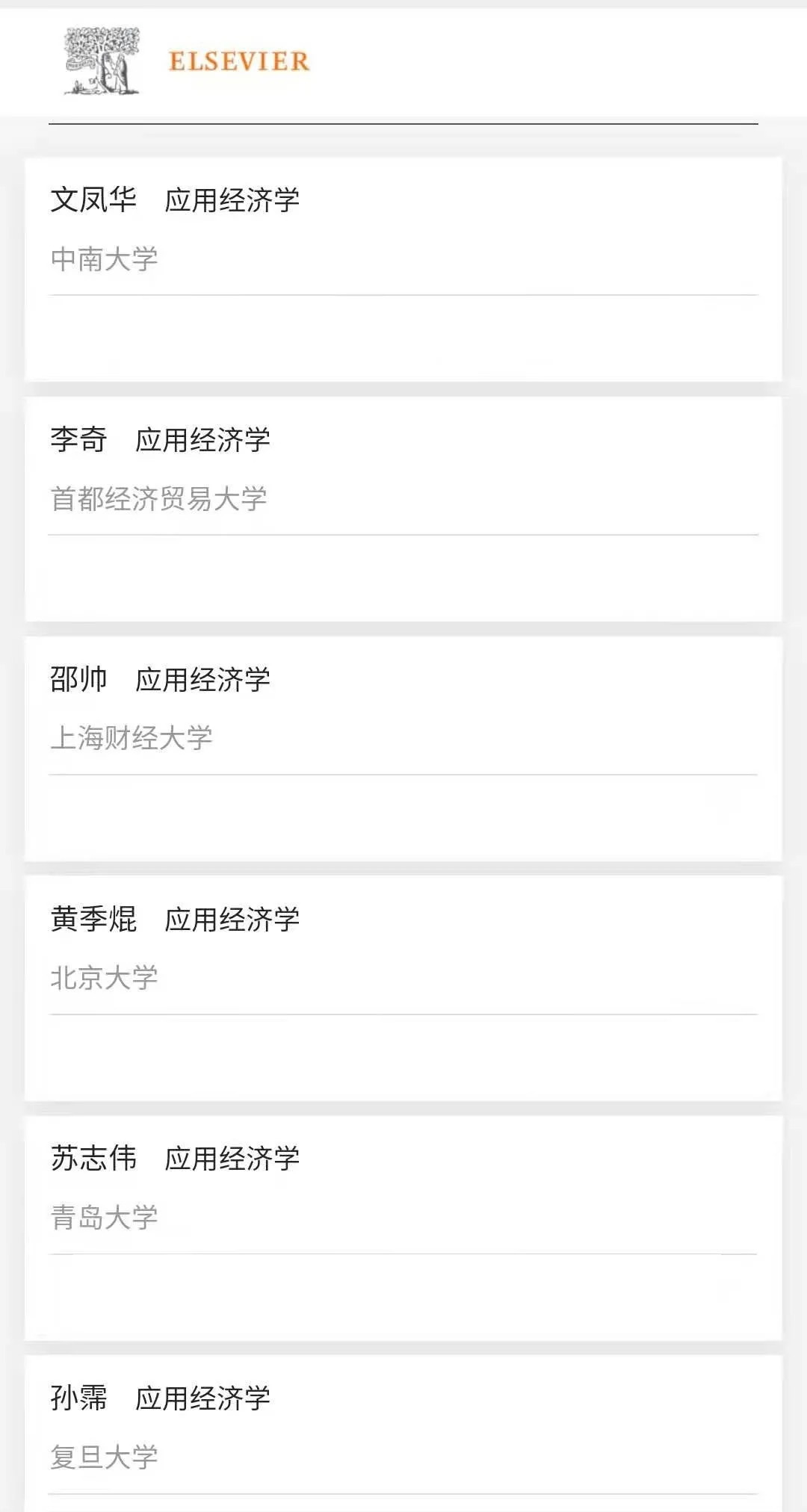The width and height of the screenshot is (807, 1512).
Task: Open 黄季焜 北京大学 entry
Action: (403, 989)
